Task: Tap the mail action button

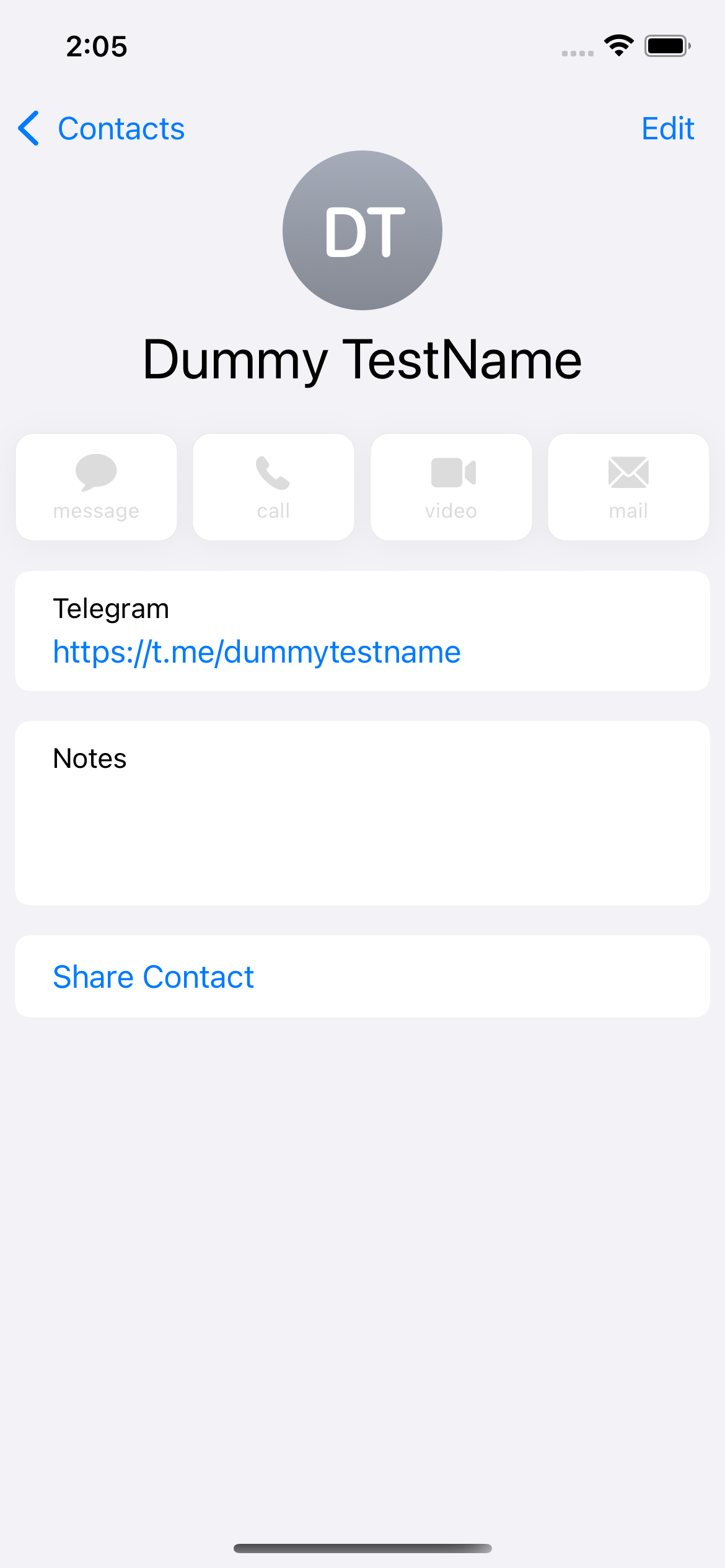Action: [x=628, y=487]
